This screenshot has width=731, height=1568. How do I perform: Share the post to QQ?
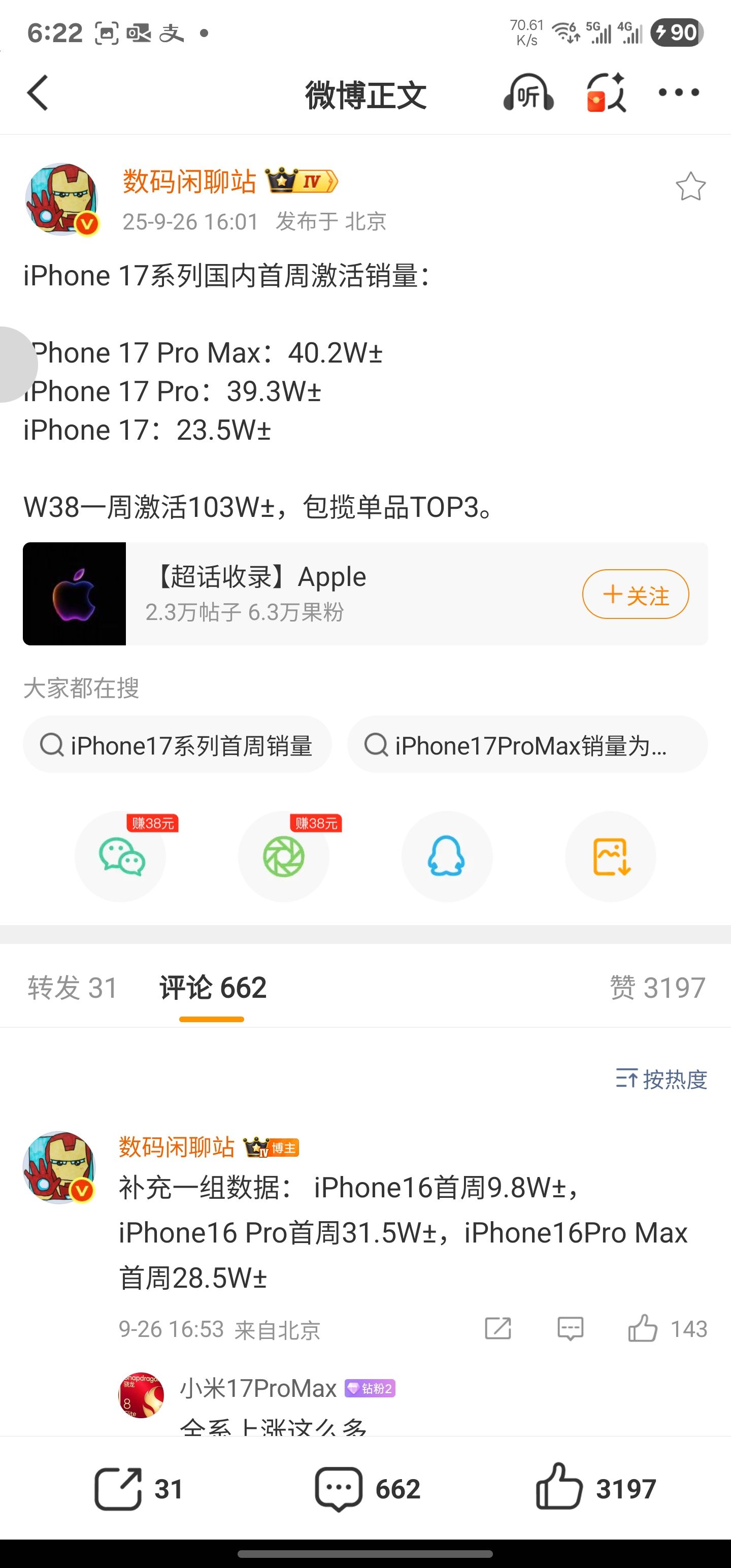coord(447,857)
